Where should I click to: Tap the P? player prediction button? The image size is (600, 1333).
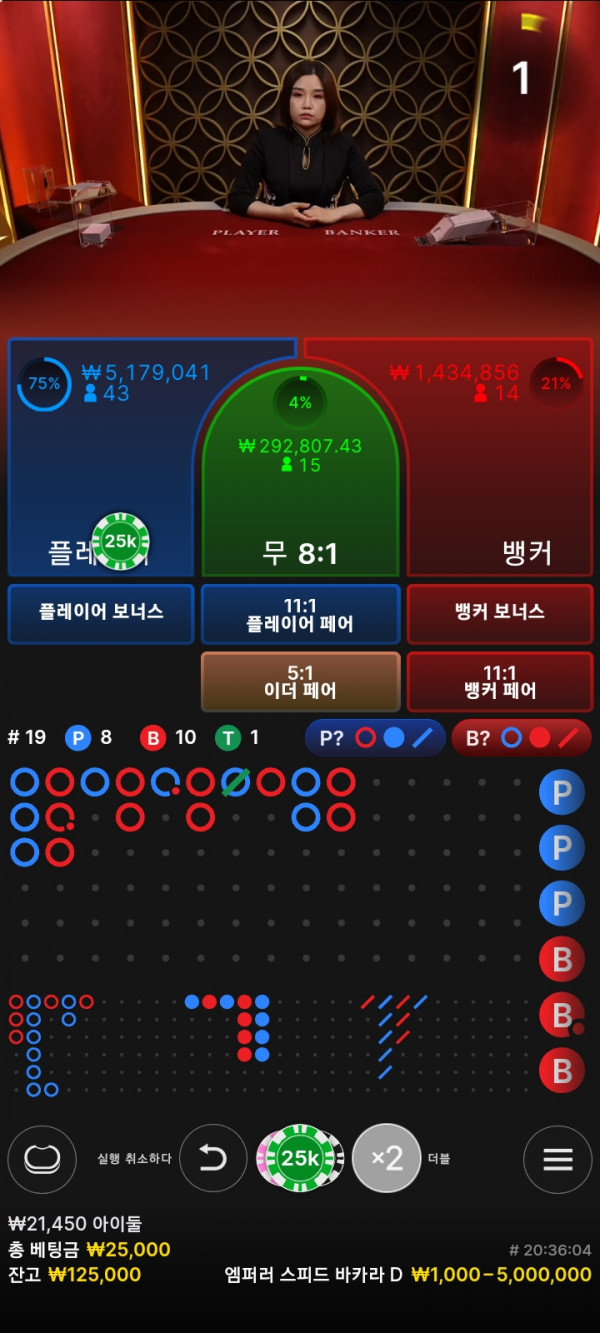click(x=375, y=738)
